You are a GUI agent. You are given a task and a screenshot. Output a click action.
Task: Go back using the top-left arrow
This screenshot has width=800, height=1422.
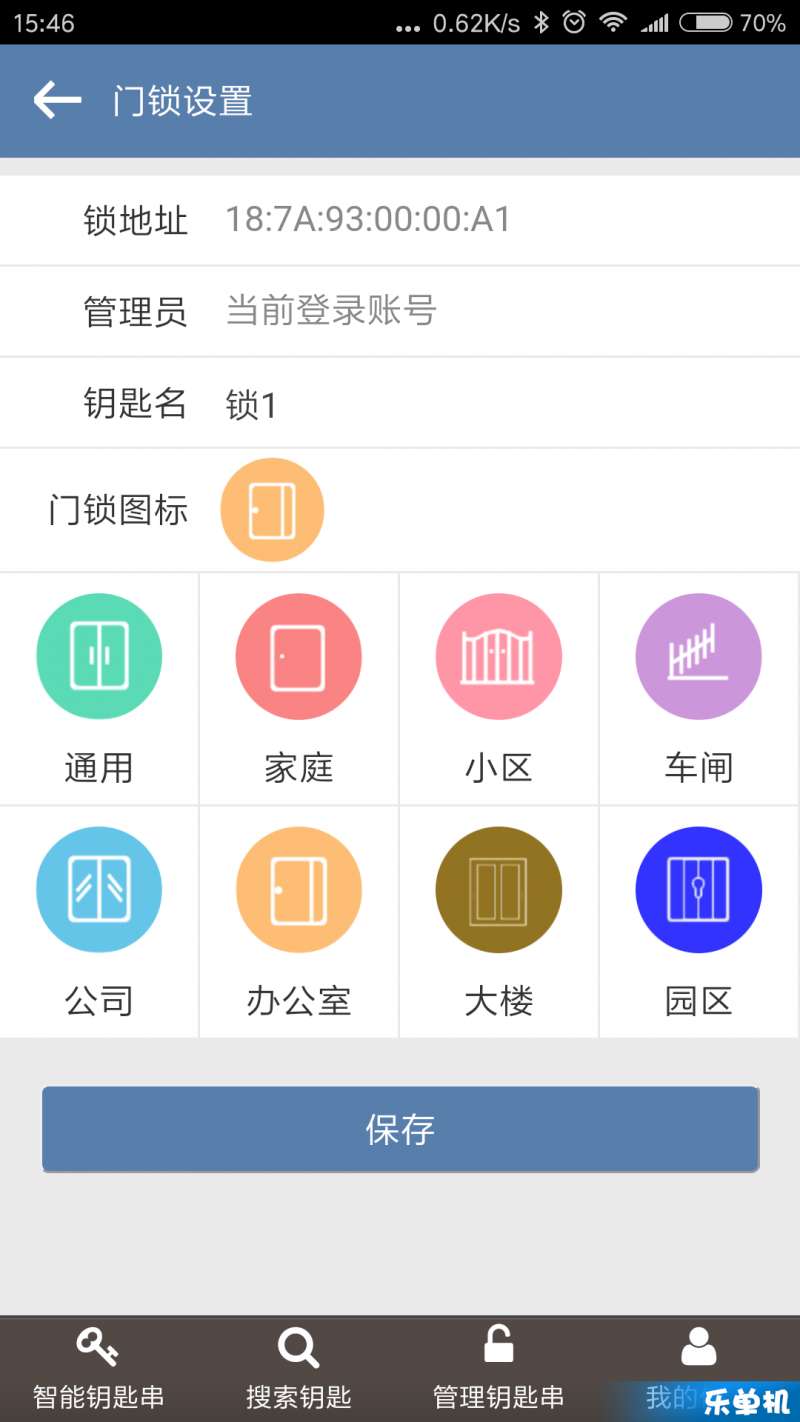point(57,101)
